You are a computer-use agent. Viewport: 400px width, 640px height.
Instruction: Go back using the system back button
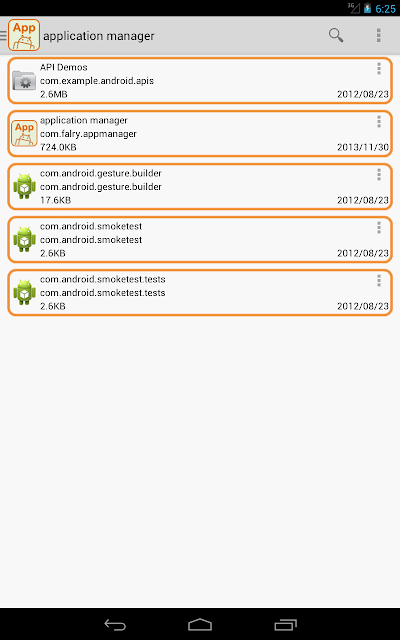click(115, 624)
